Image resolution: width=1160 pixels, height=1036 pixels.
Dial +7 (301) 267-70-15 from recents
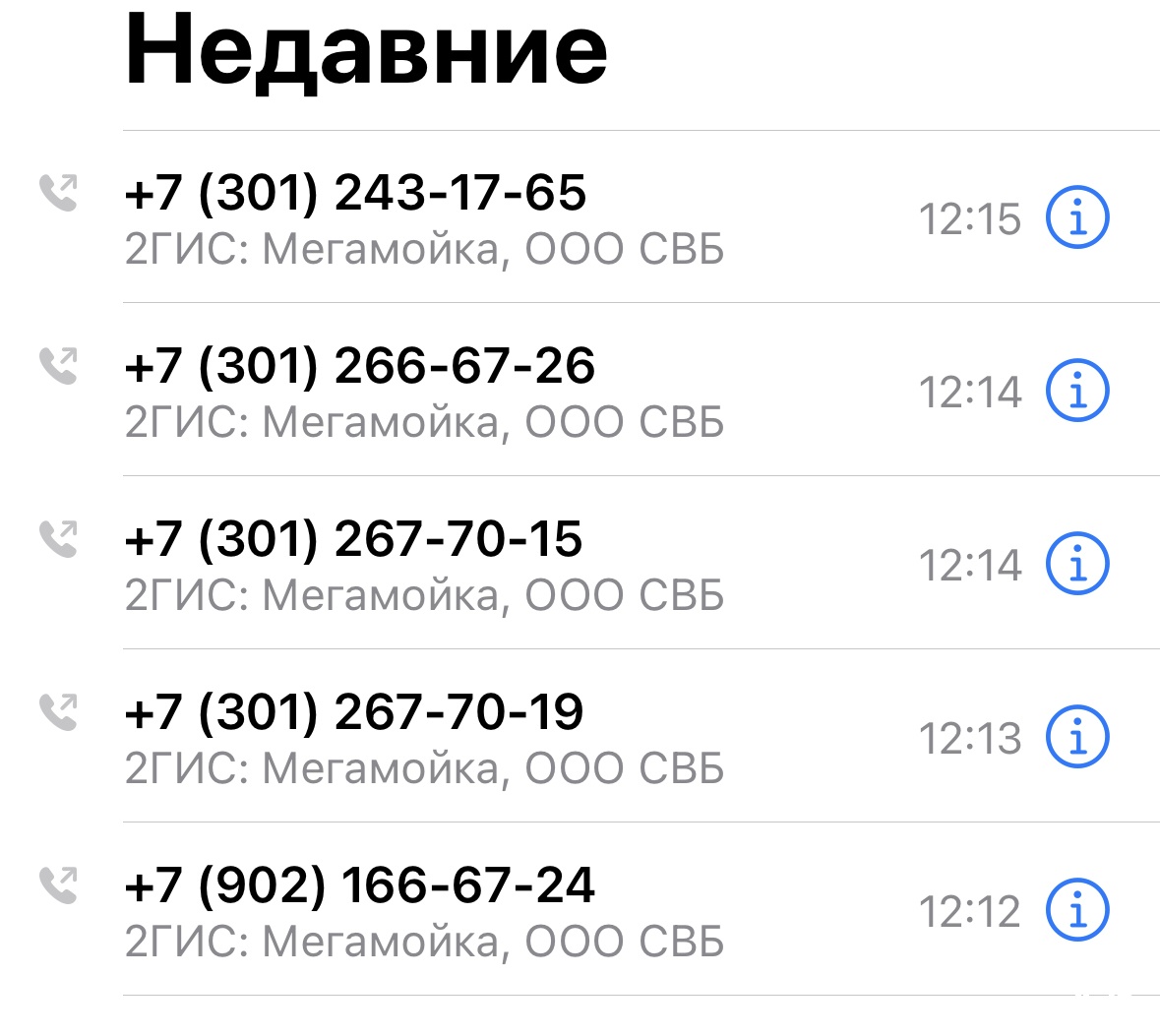354,540
